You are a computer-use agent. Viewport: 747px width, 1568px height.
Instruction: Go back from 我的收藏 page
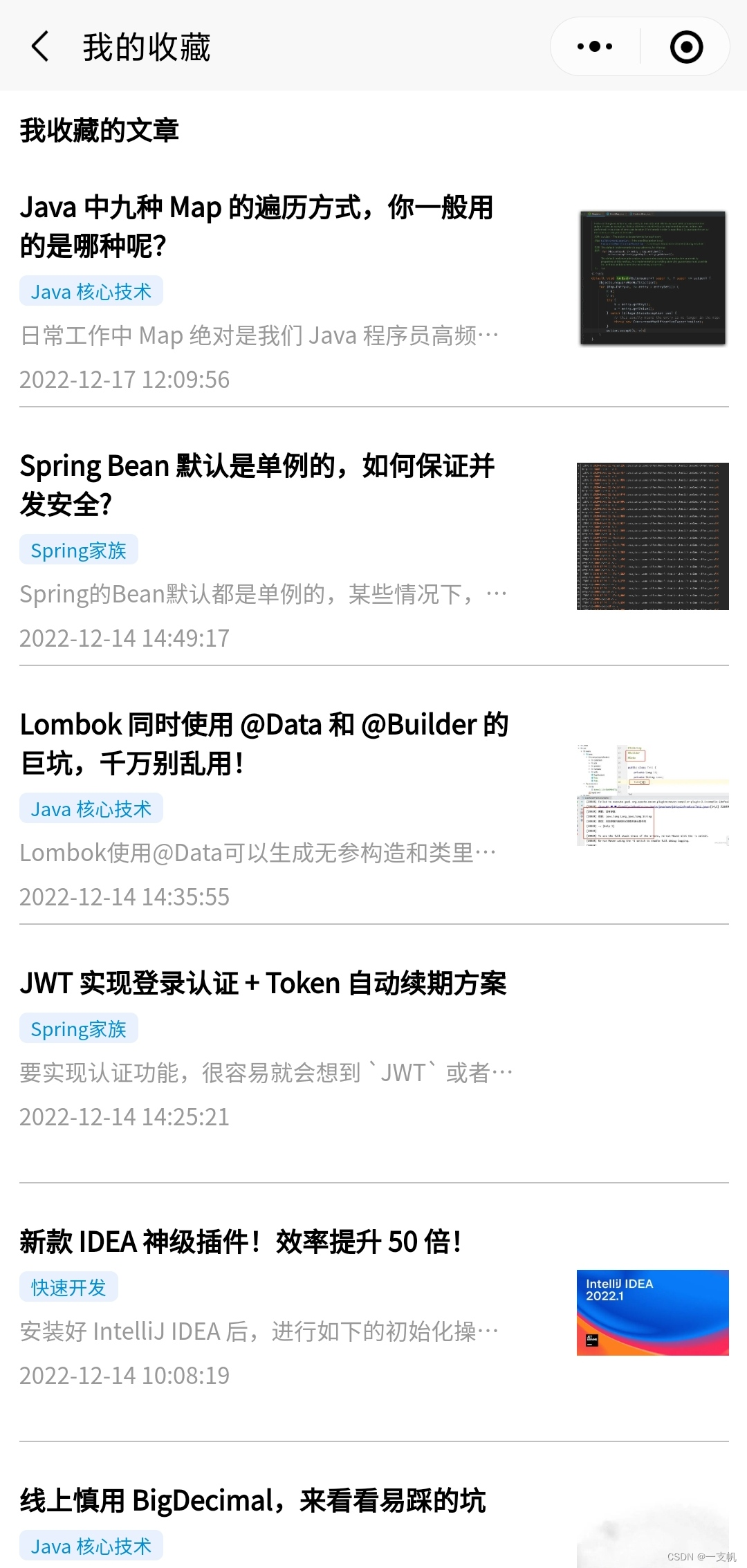tap(40, 47)
